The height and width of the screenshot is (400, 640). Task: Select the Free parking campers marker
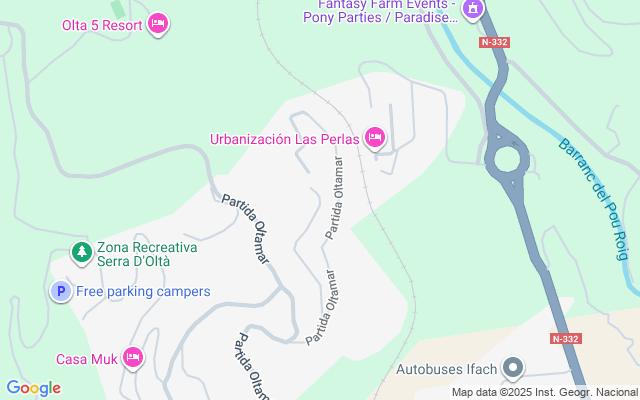point(61,291)
